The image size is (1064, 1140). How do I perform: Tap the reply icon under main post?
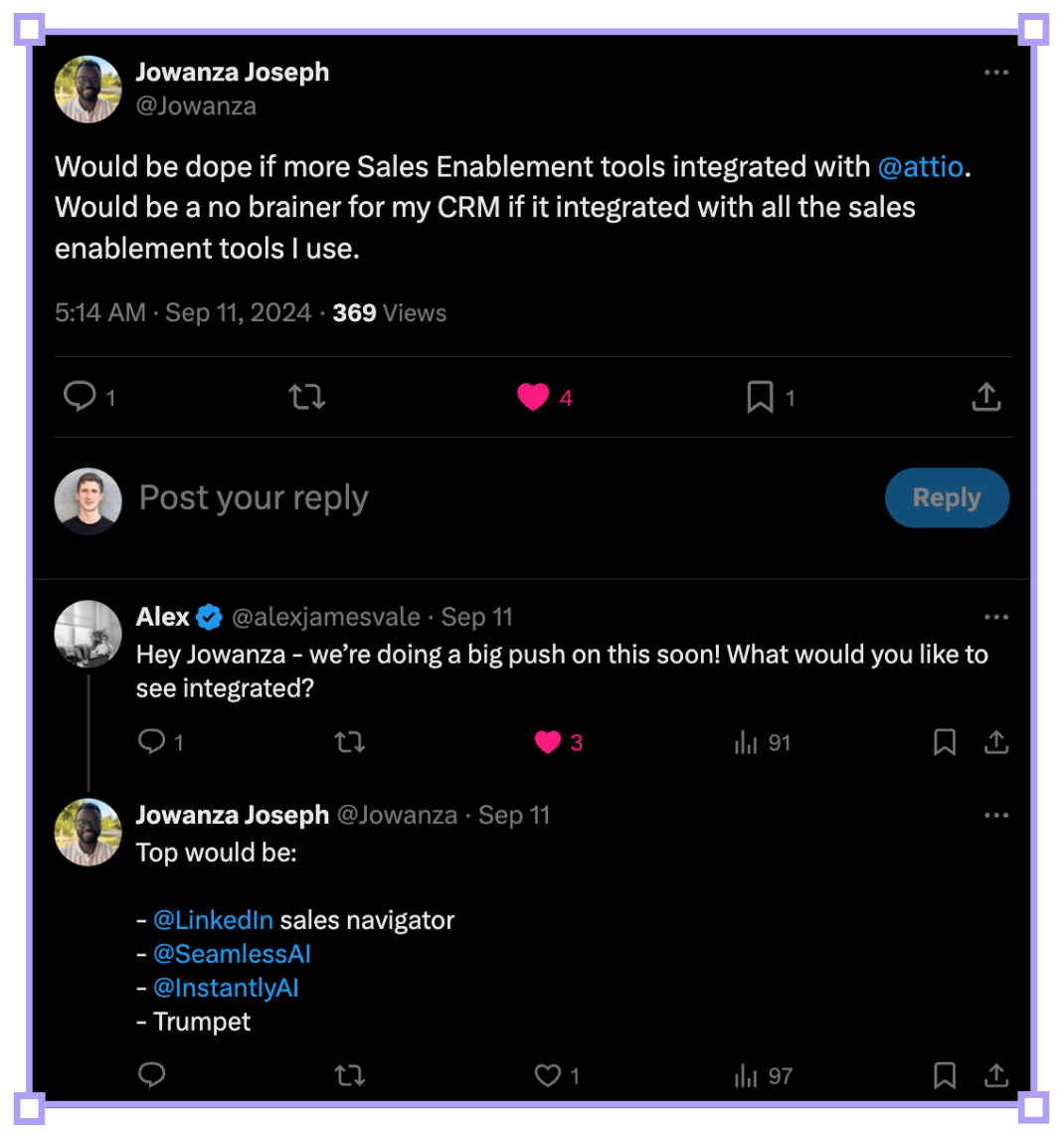79,398
